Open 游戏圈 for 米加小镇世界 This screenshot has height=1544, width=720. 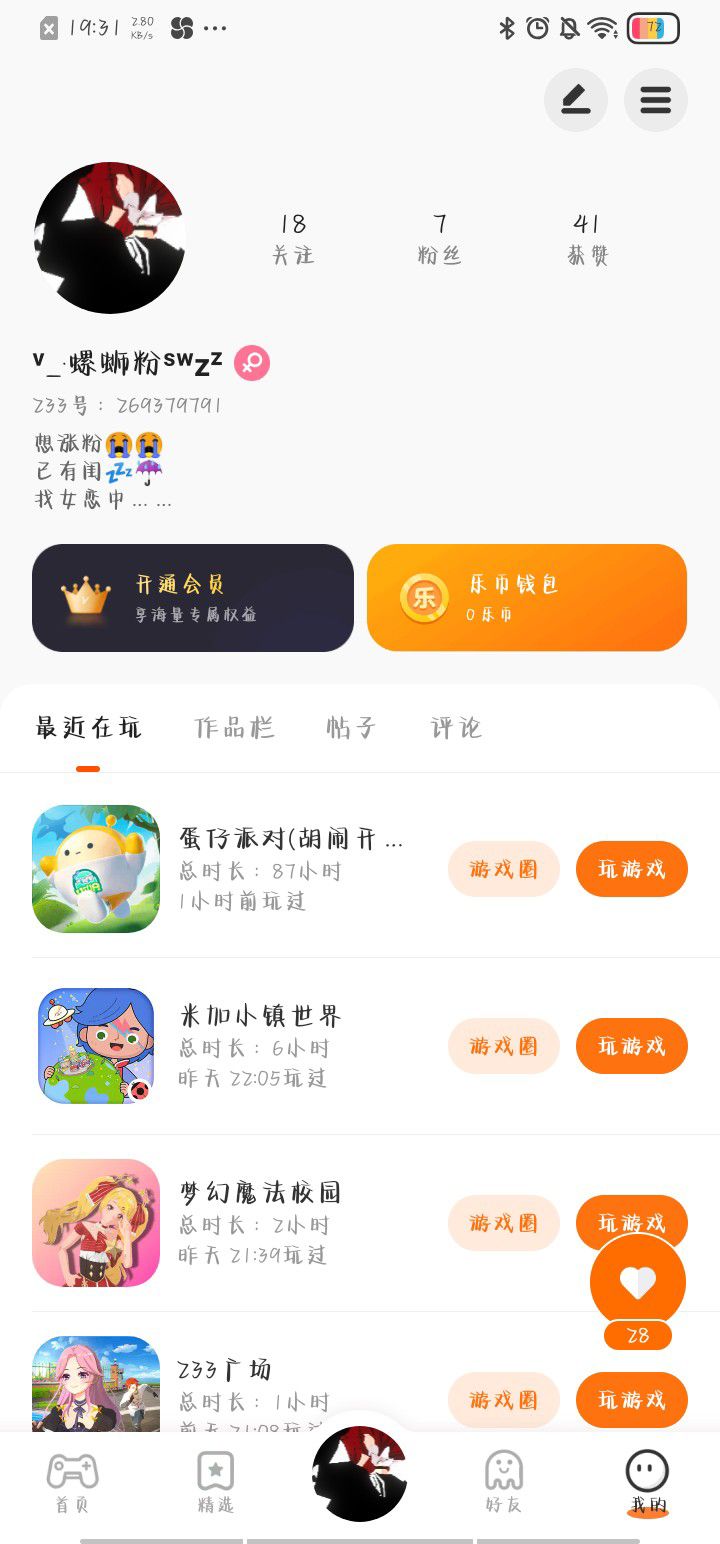(x=503, y=1046)
